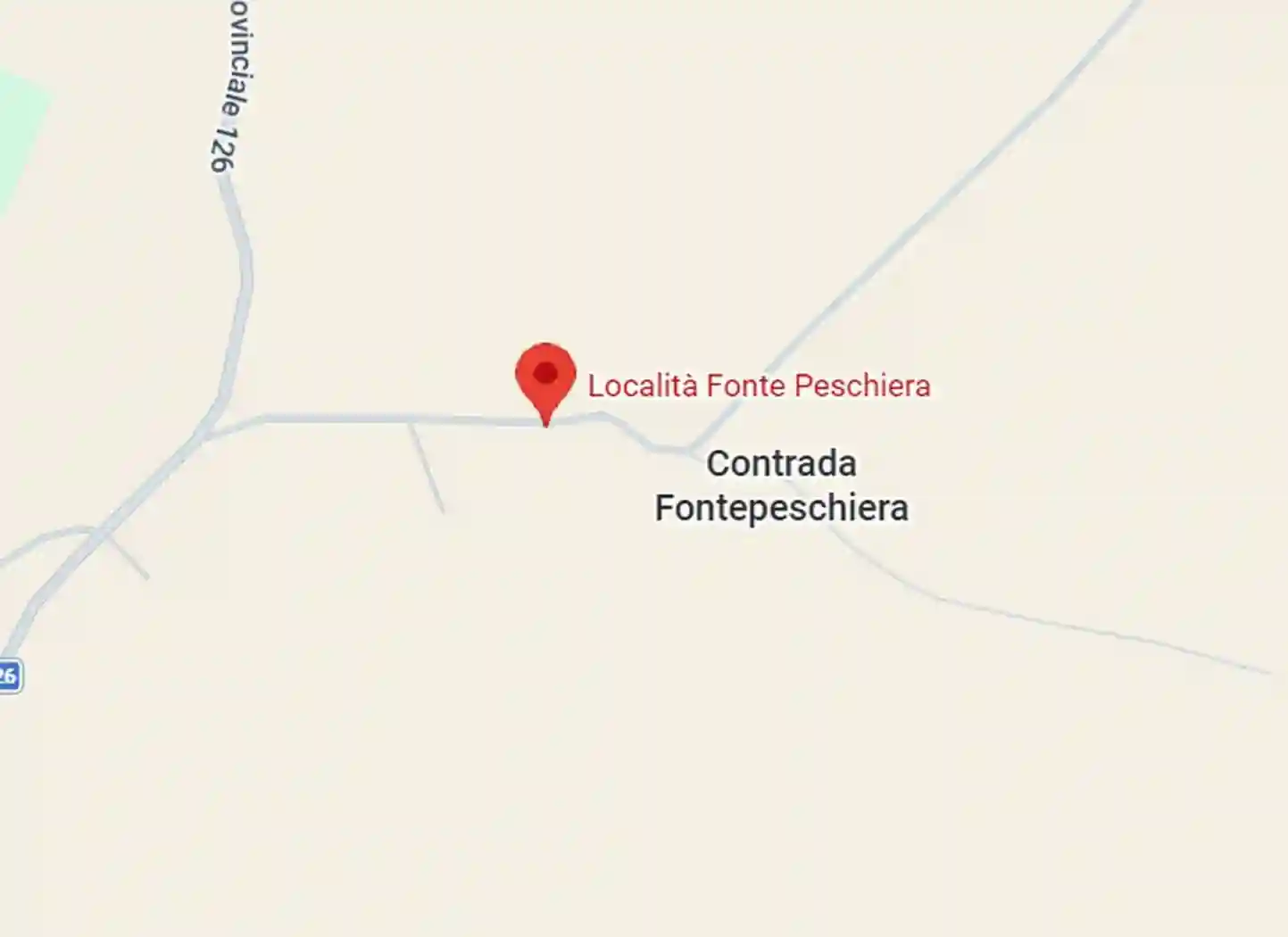
Task: Select the Contrada Fontepeschiera map label
Action: pos(781,485)
